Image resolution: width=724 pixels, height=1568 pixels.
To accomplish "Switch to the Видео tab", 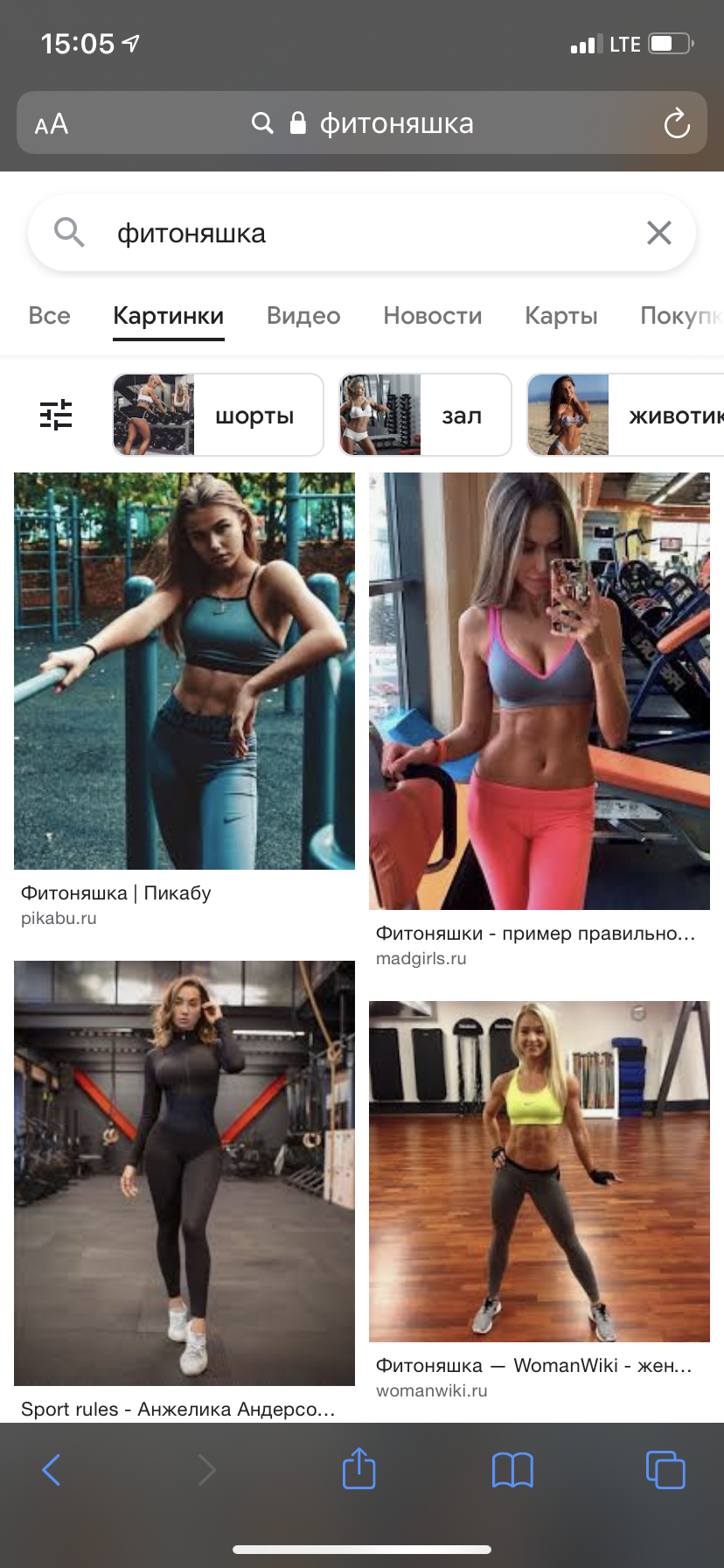I will pos(303,316).
